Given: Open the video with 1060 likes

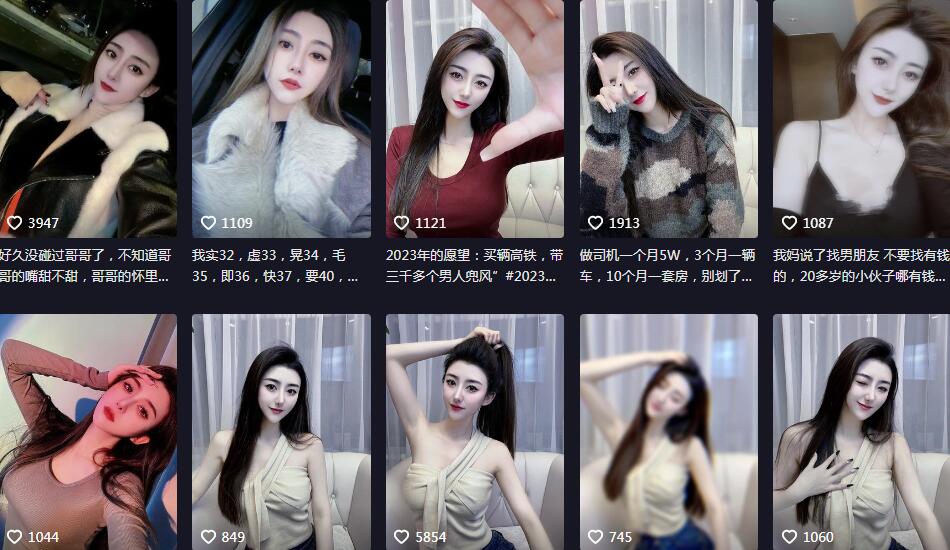Looking at the screenshot, I should click(x=861, y=430).
